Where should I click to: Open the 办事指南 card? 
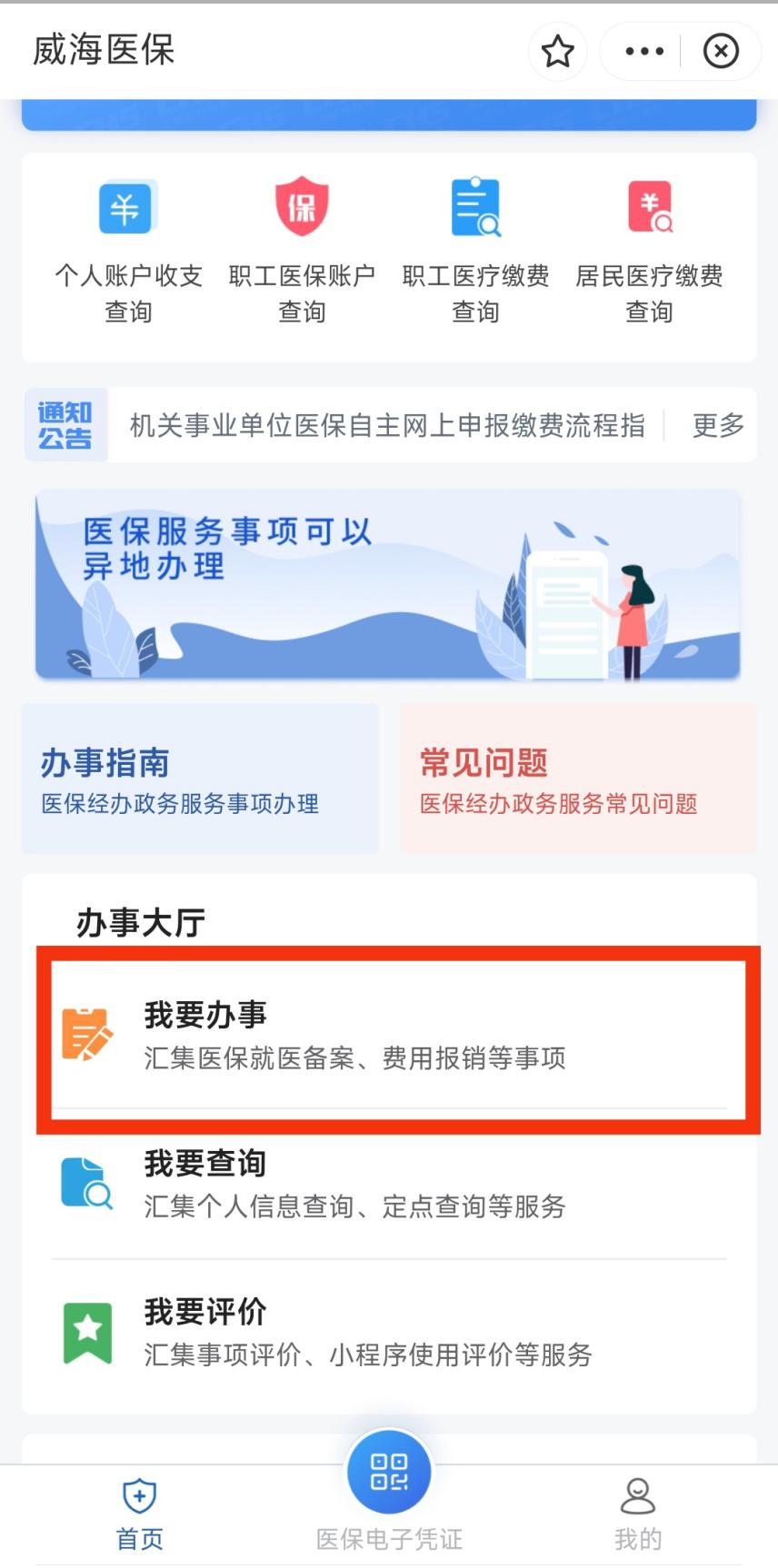(200, 779)
